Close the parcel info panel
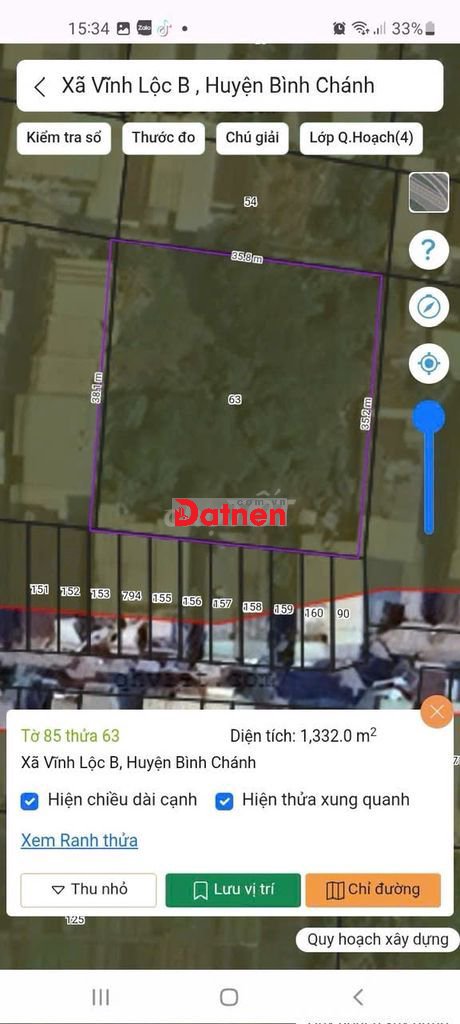The width and height of the screenshot is (460, 1024). [436, 712]
